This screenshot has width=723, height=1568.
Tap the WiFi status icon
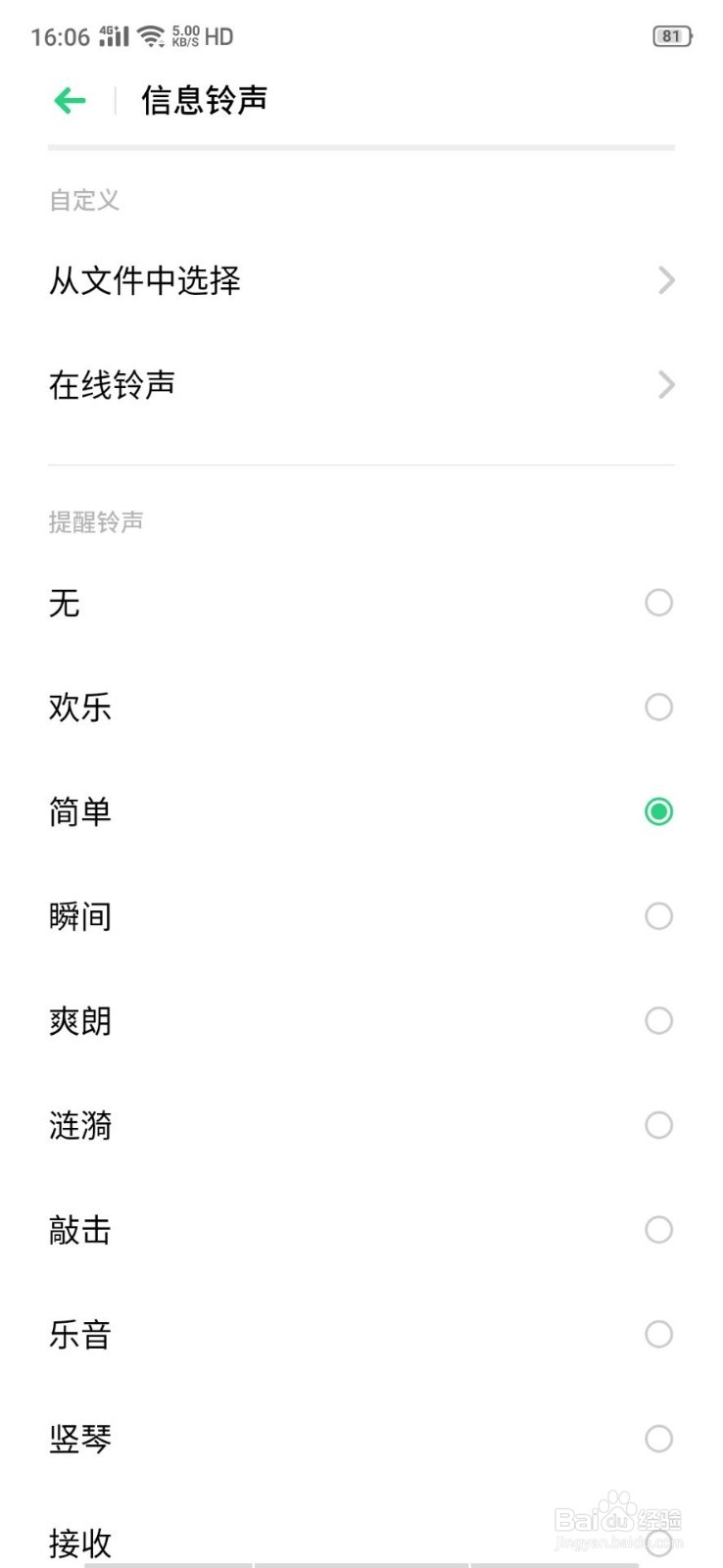pos(149,35)
